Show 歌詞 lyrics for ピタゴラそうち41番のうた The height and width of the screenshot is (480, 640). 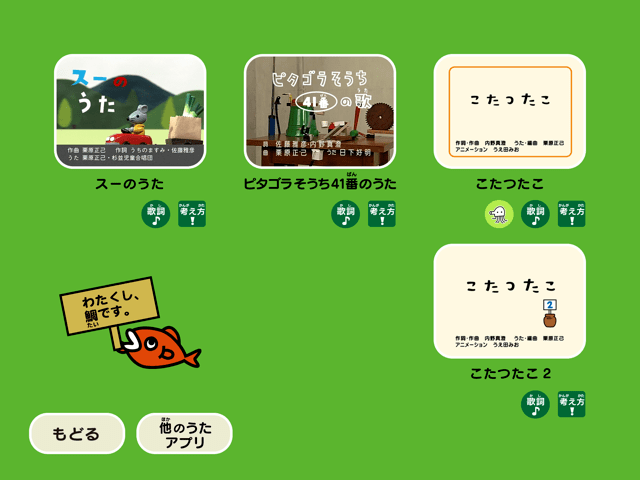[x=346, y=214]
